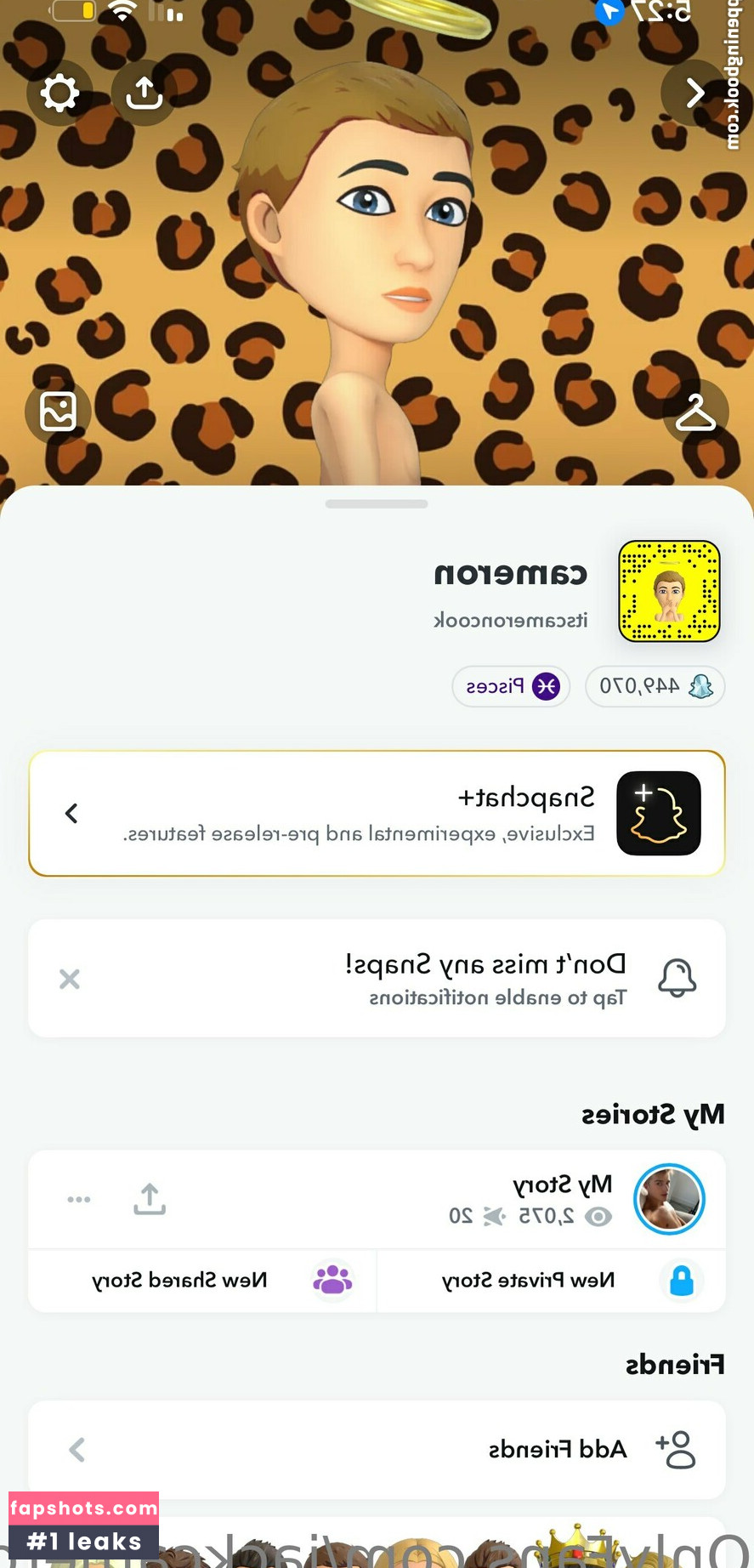Create a New Private Story
This screenshot has width=754, height=1568.
[x=551, y=1281]
